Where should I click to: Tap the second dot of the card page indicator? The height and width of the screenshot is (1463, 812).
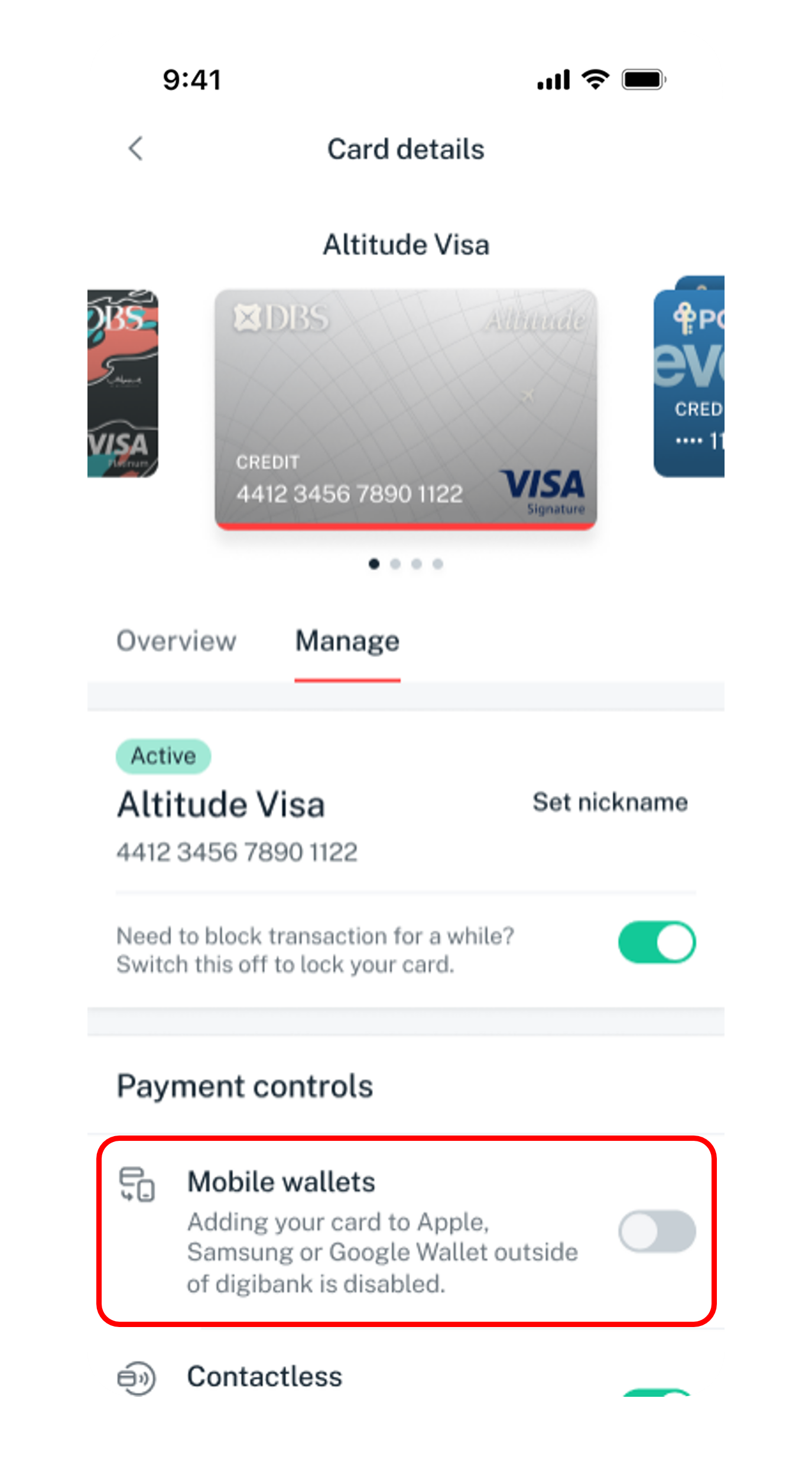395,564
